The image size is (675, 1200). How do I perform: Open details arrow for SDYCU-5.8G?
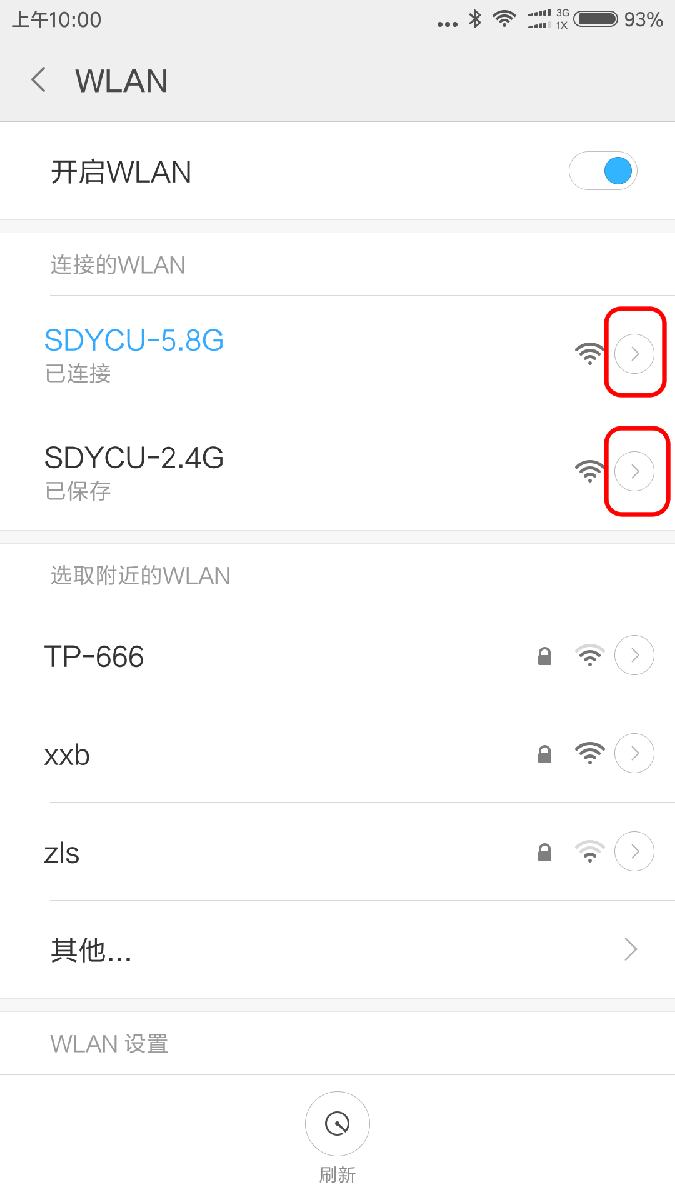(634, 352)
